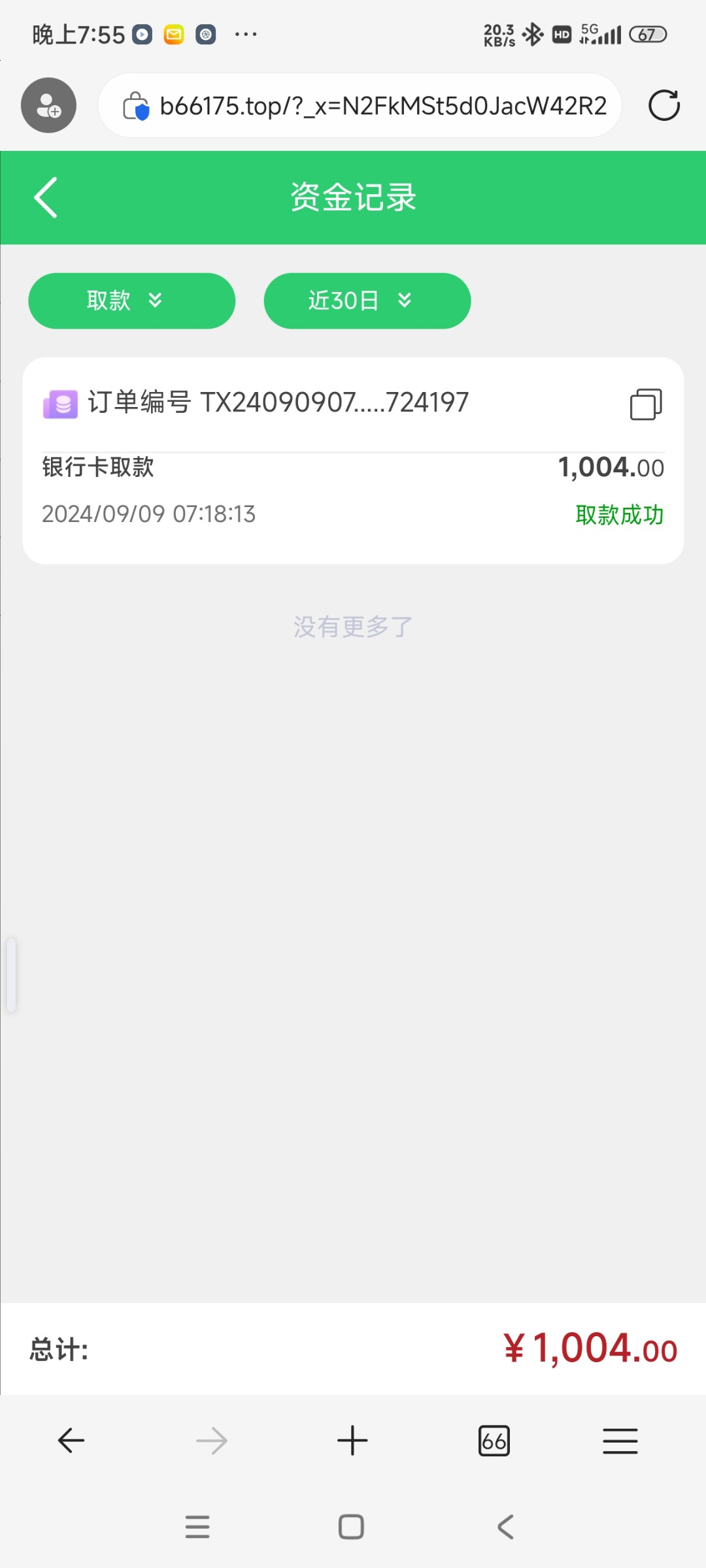Image resolution: width=706 pixels, height=1568 pixels.
Task: Navigate back in the browser toolbar
Action: pyautogui.click(x=71, y=1441)
